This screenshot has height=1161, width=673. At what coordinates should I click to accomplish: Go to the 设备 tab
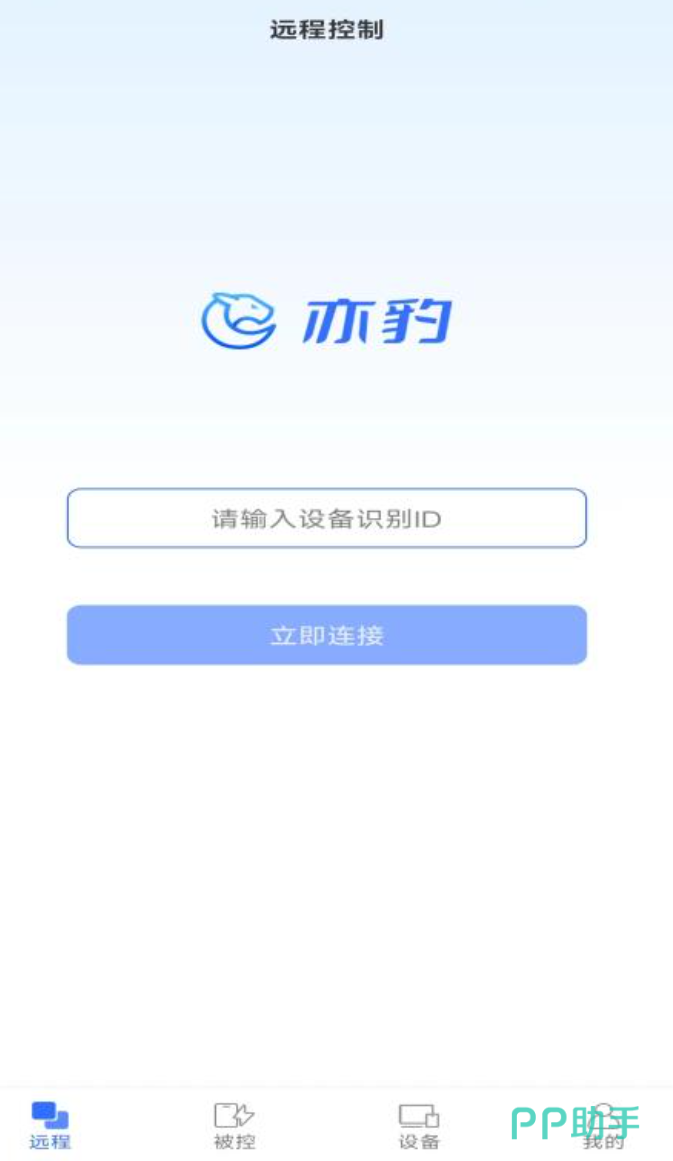(418, 1124)
